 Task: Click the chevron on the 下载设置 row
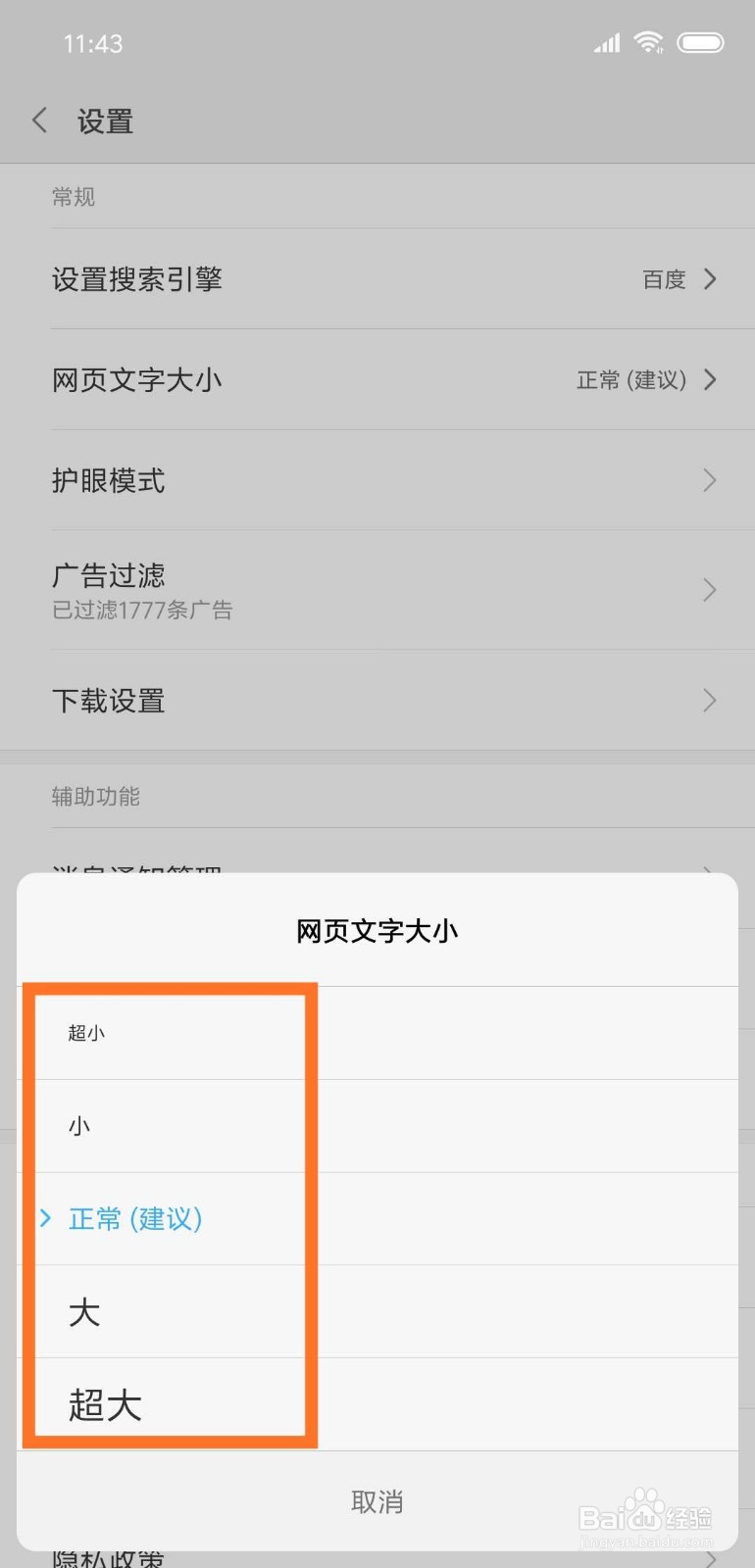(x=710, y=700)
